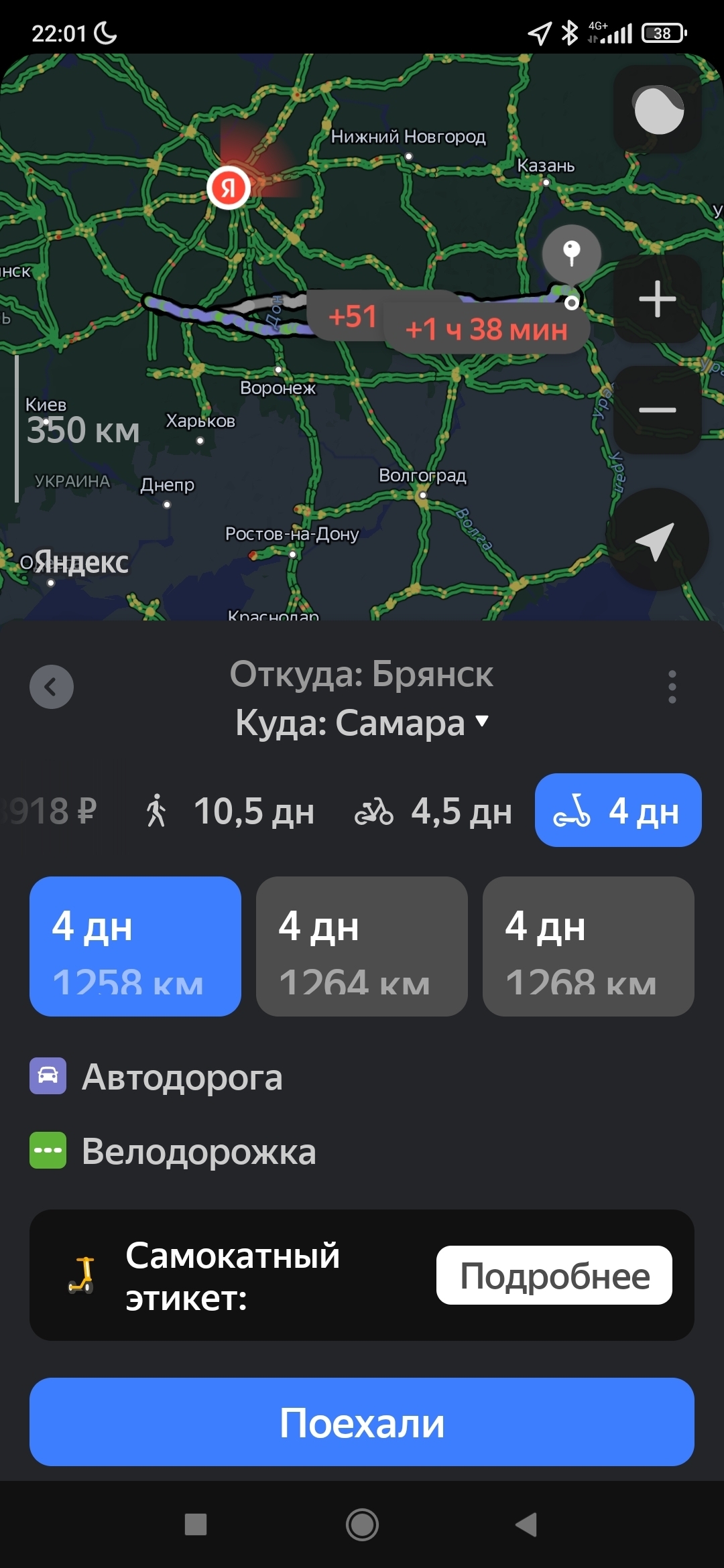Choose the 1258 км route option
724x1568 pixels.
pyautogui.click(x=135, y=946)
